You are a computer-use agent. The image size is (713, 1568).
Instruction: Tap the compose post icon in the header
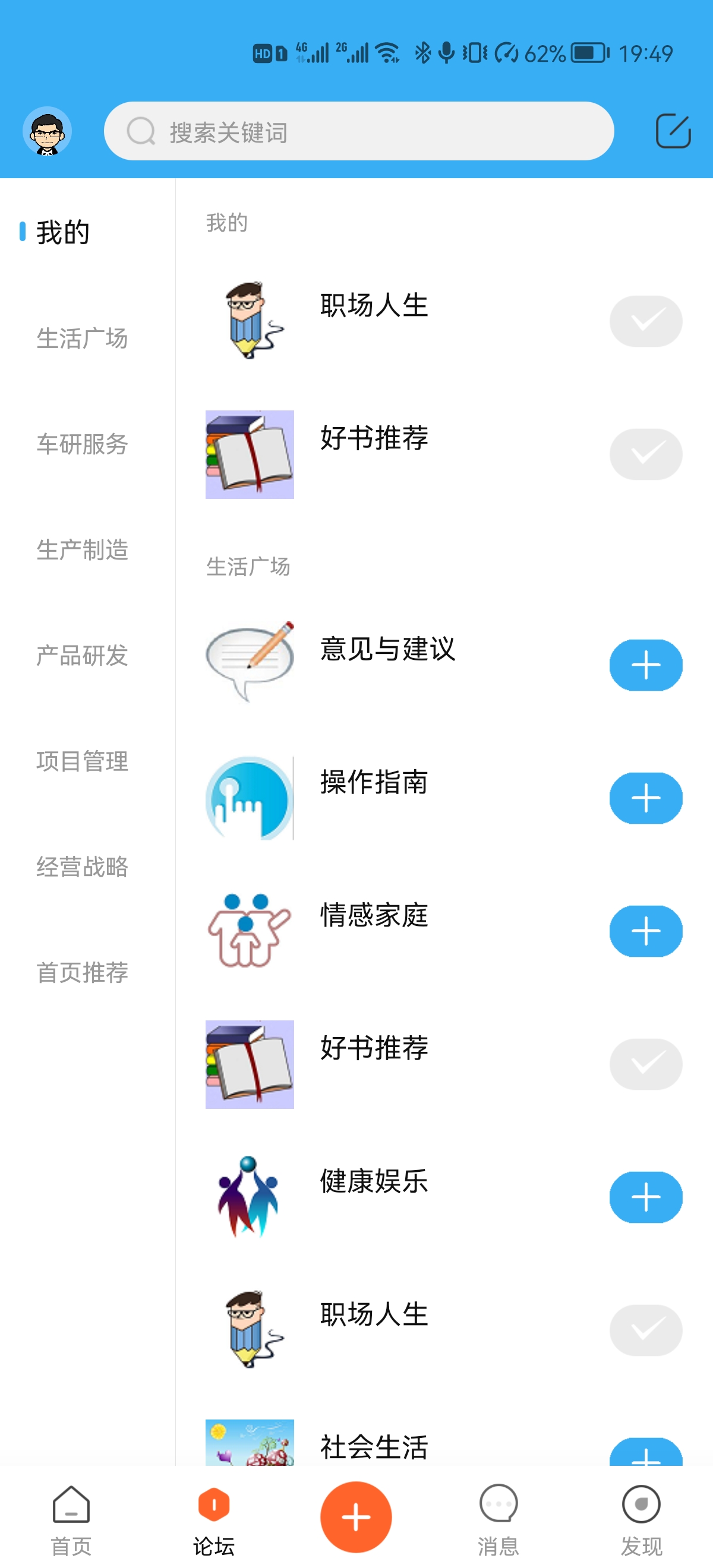coord(673,129)
